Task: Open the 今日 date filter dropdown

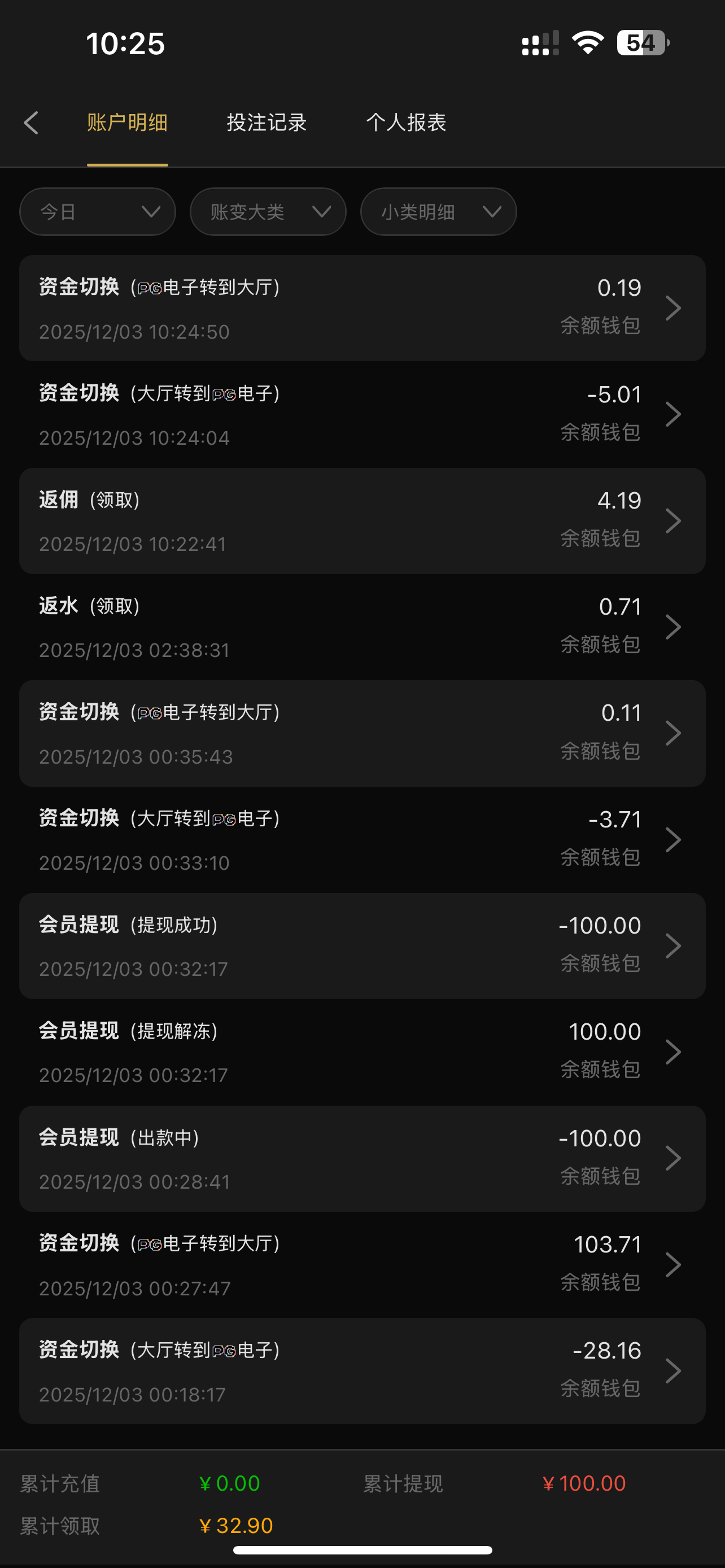Action: 97,212
